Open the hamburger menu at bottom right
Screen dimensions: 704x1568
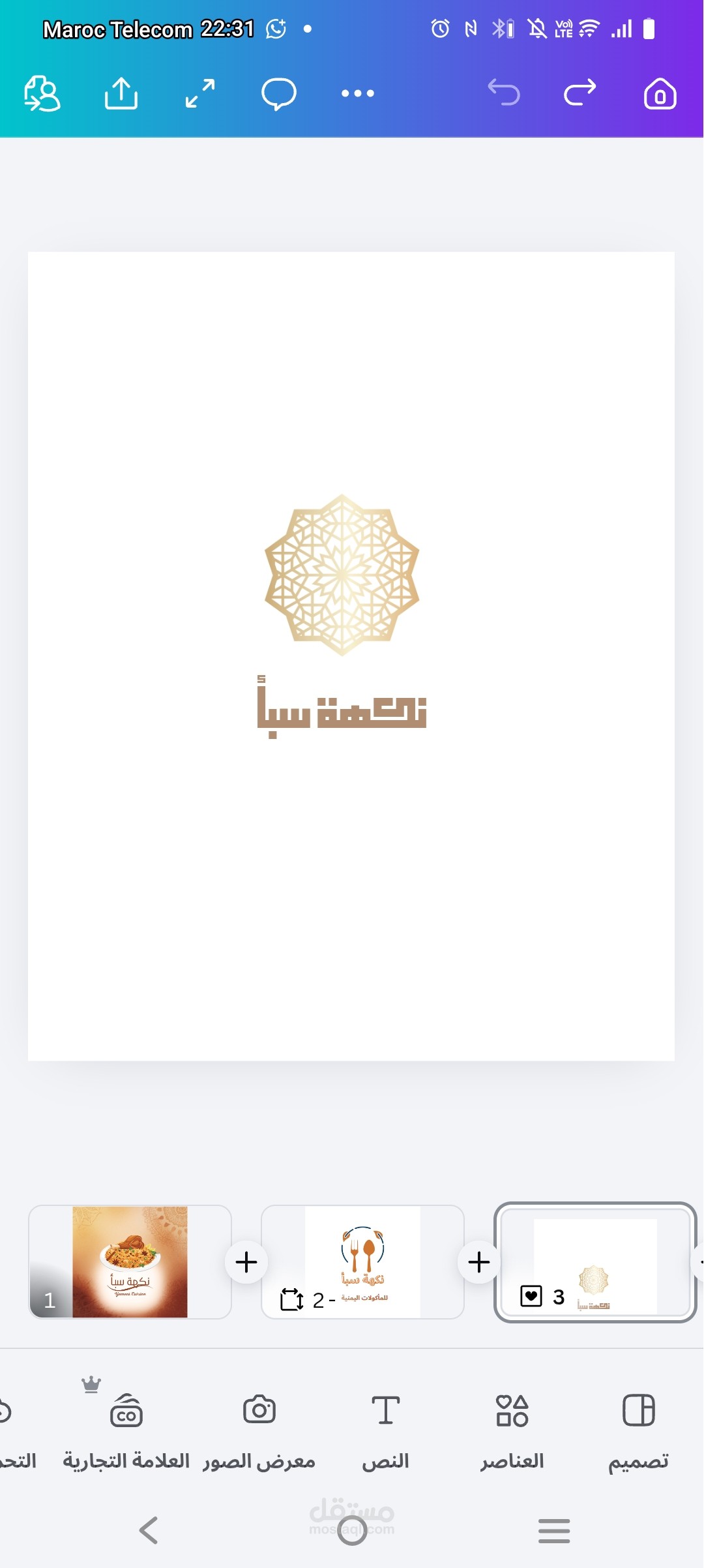[x=553, y=1530]
